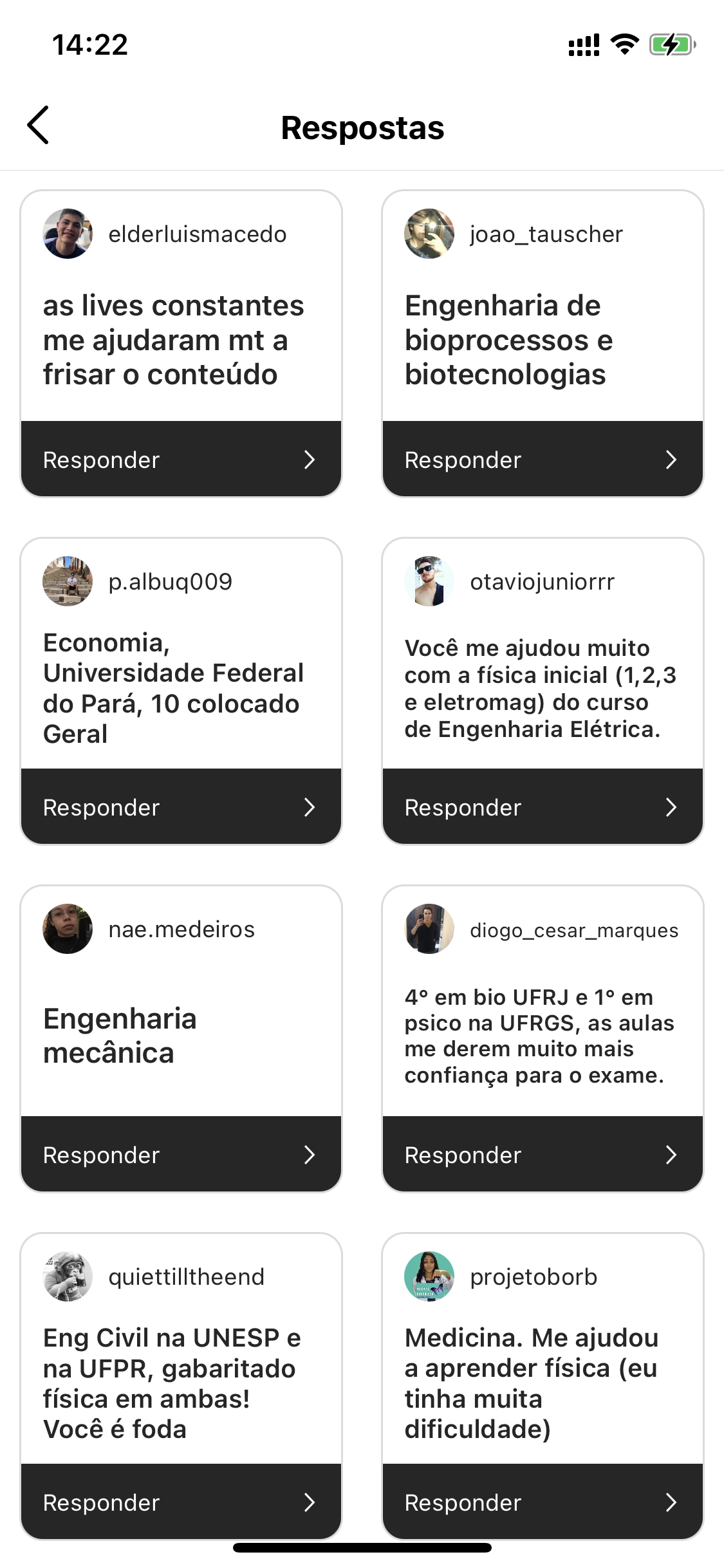Answer quiettilltheend's response
This screenshot has height=1568, width=724.
coord(181,1502)
